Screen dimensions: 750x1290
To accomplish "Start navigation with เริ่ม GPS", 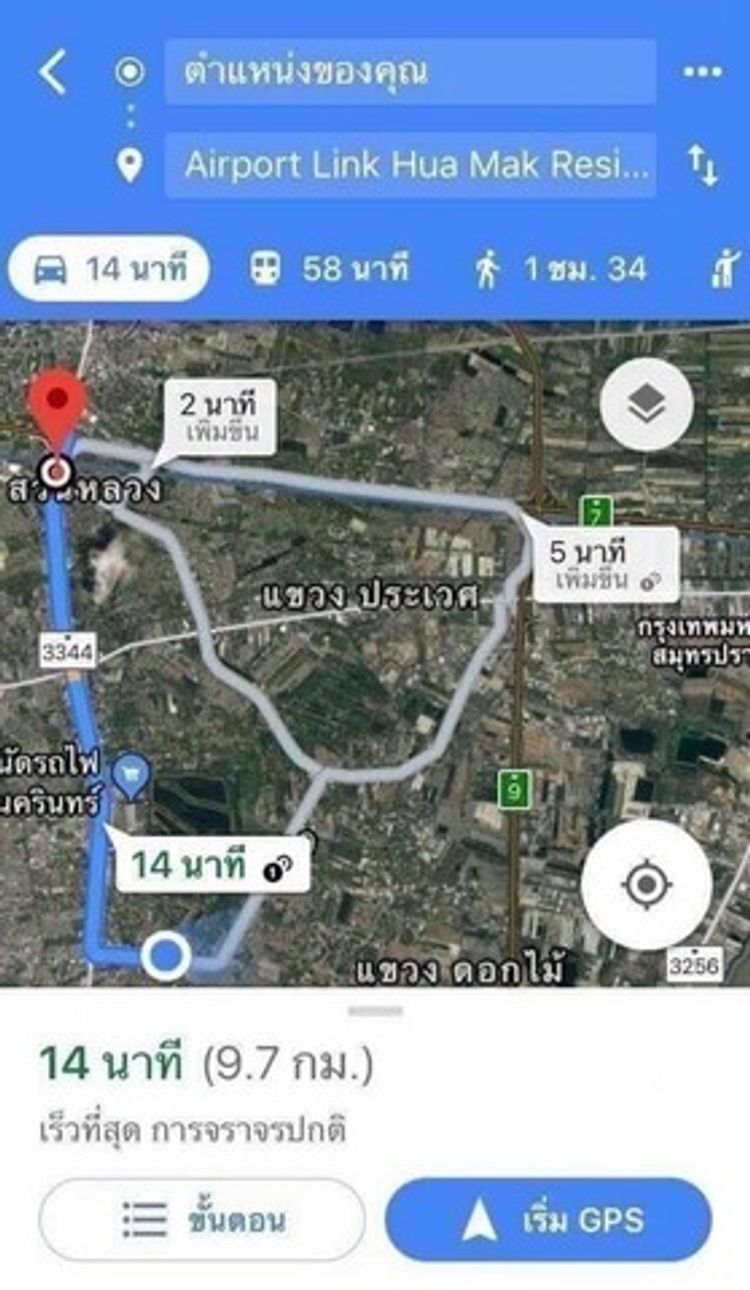I will [548, 1220].
